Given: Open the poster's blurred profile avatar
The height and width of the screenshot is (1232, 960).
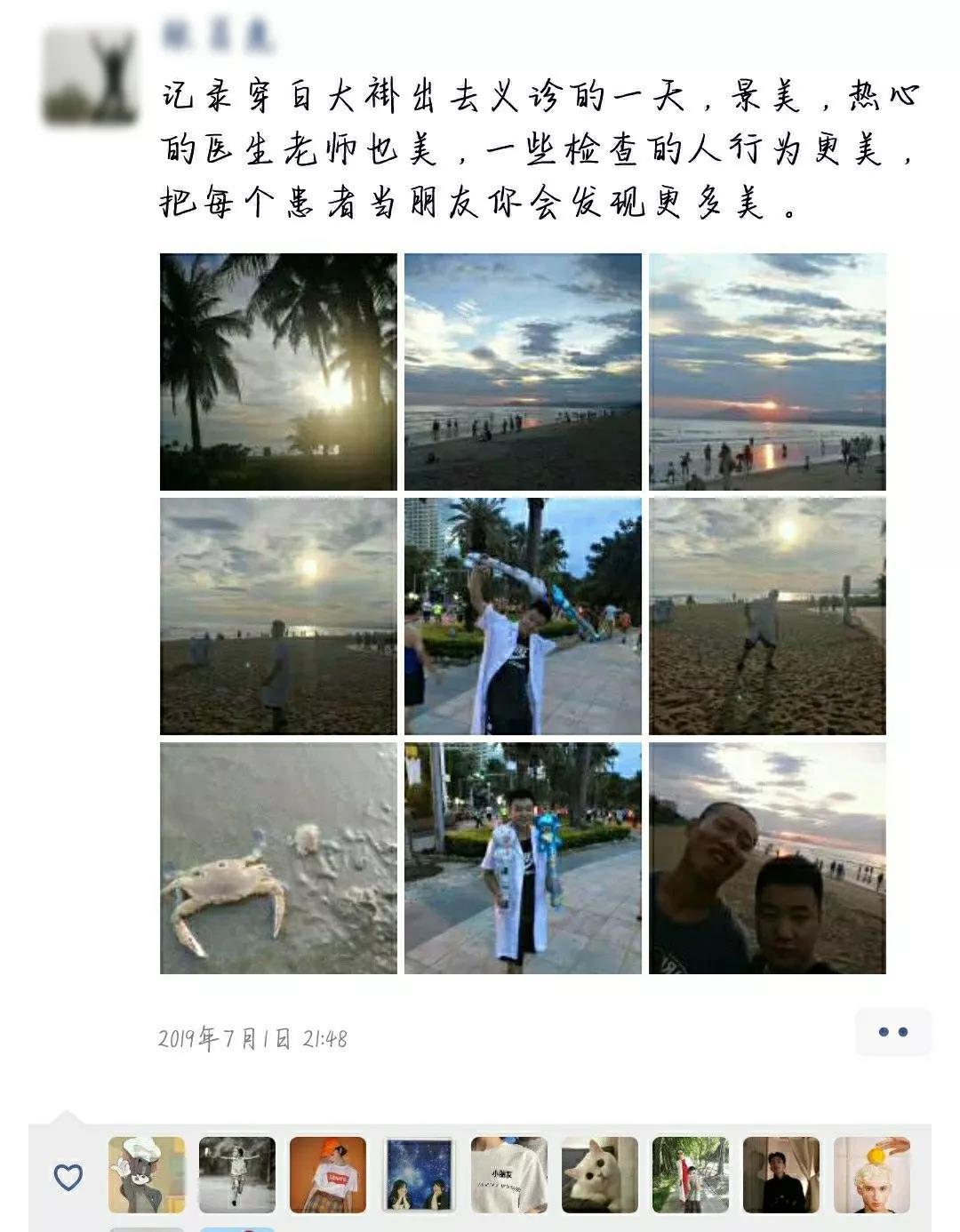Looking at the screenshot, I should coord(90,77).
